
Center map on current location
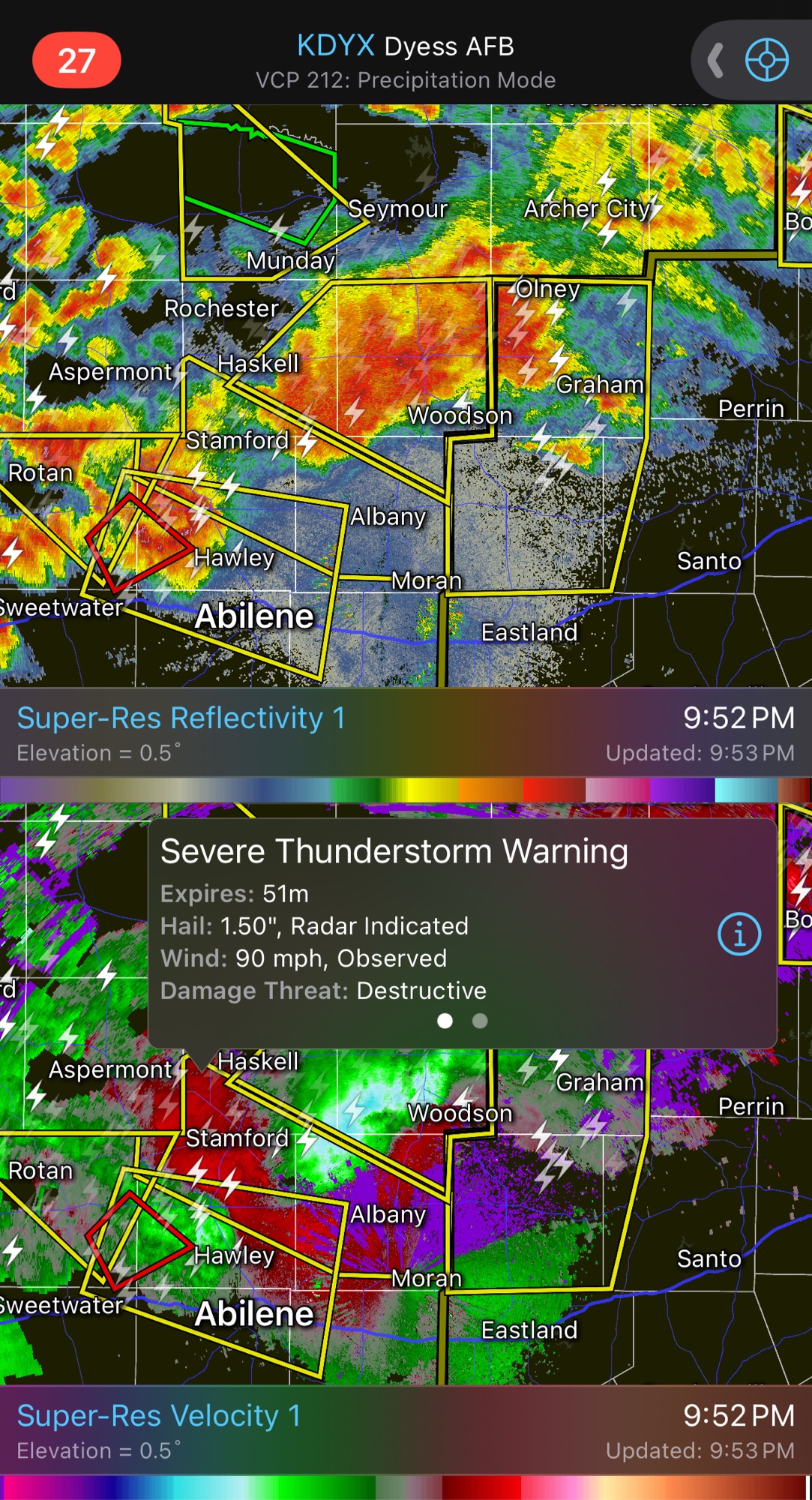(x=766, y=61)
